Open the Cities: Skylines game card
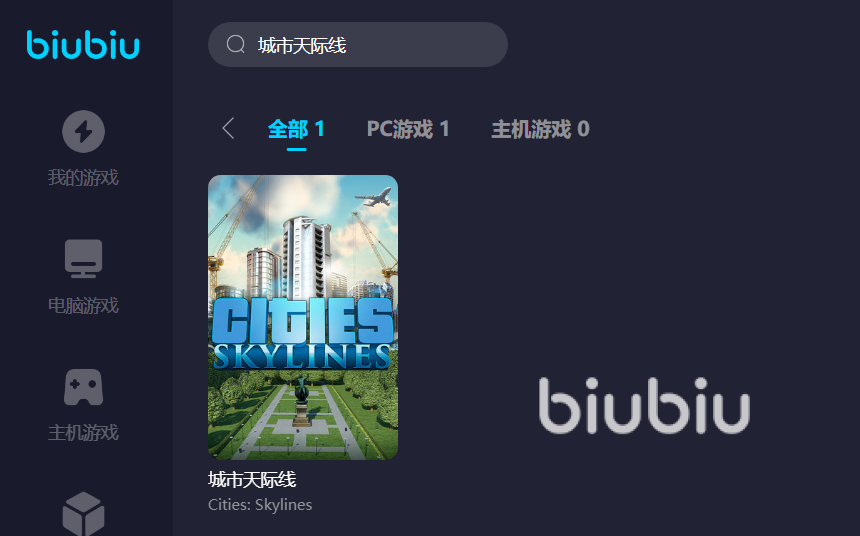 303,317
